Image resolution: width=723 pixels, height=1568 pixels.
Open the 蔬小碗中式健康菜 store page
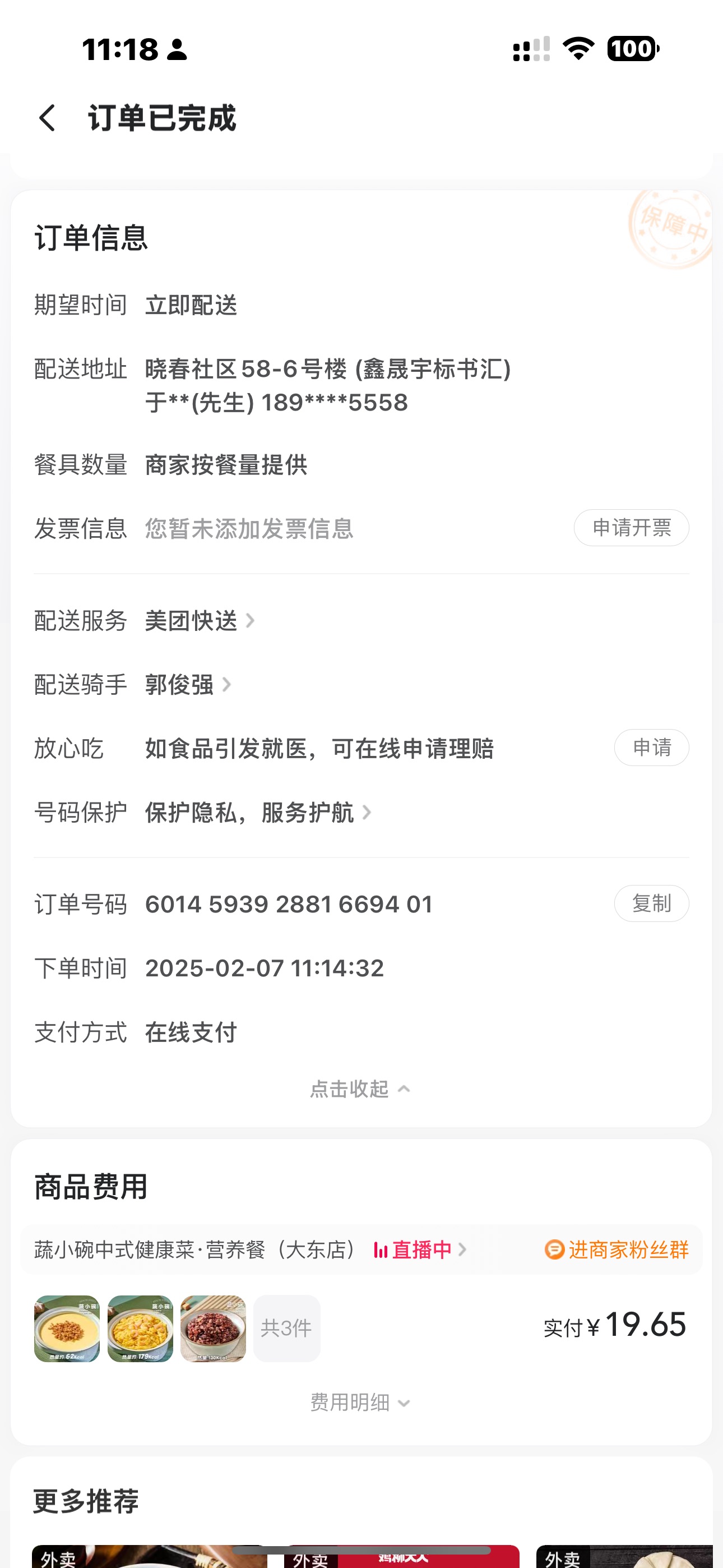tap(194, 1249)
